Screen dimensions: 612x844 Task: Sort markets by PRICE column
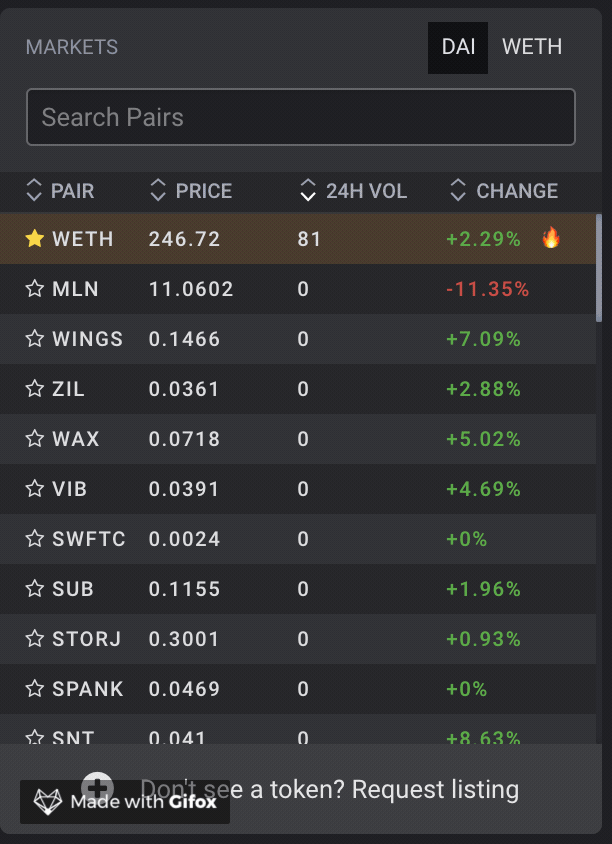tap(190, 191)
